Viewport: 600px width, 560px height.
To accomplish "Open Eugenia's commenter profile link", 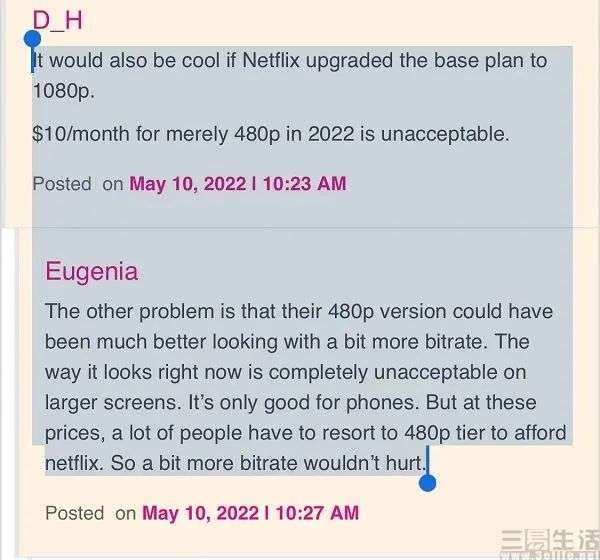I will [x=91, y=271].
